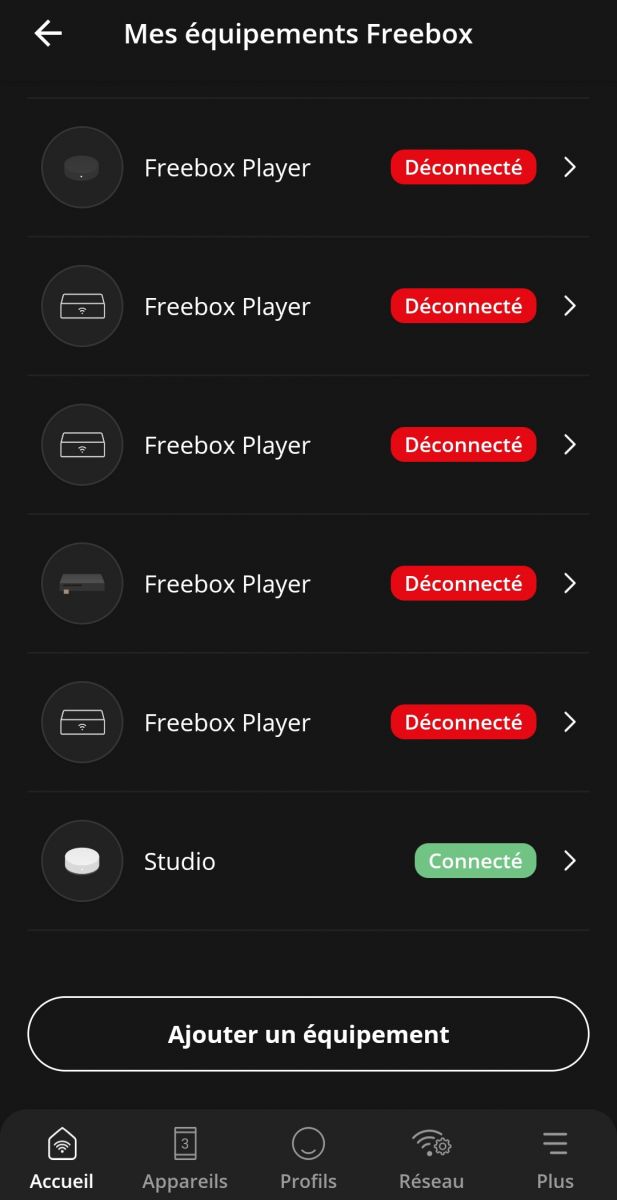This screenshot has height=1200, width=617.
Task: Switch to the Accueil tab
Action: click(62, 1157)
